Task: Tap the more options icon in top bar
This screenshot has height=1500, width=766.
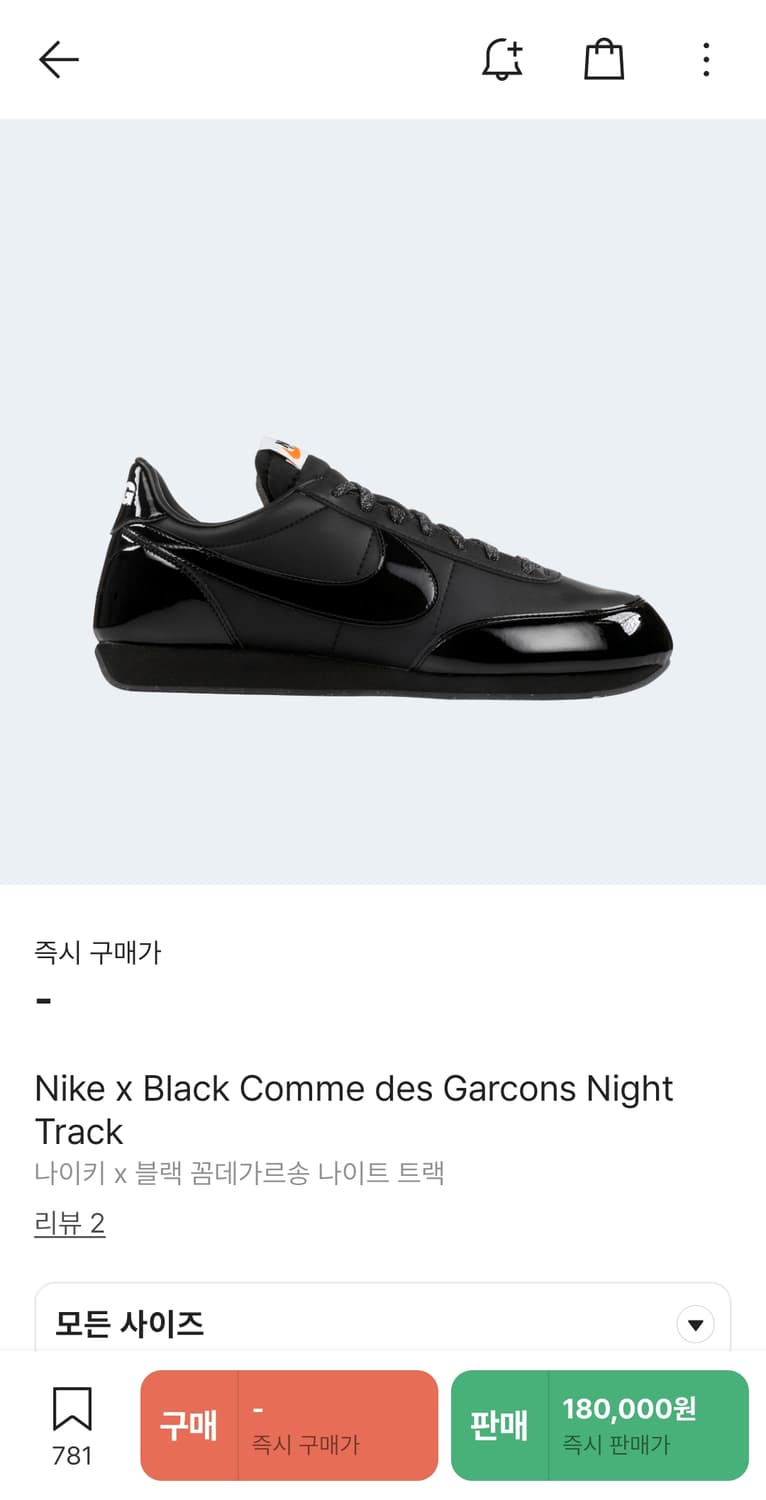Action: coord(706,60)
